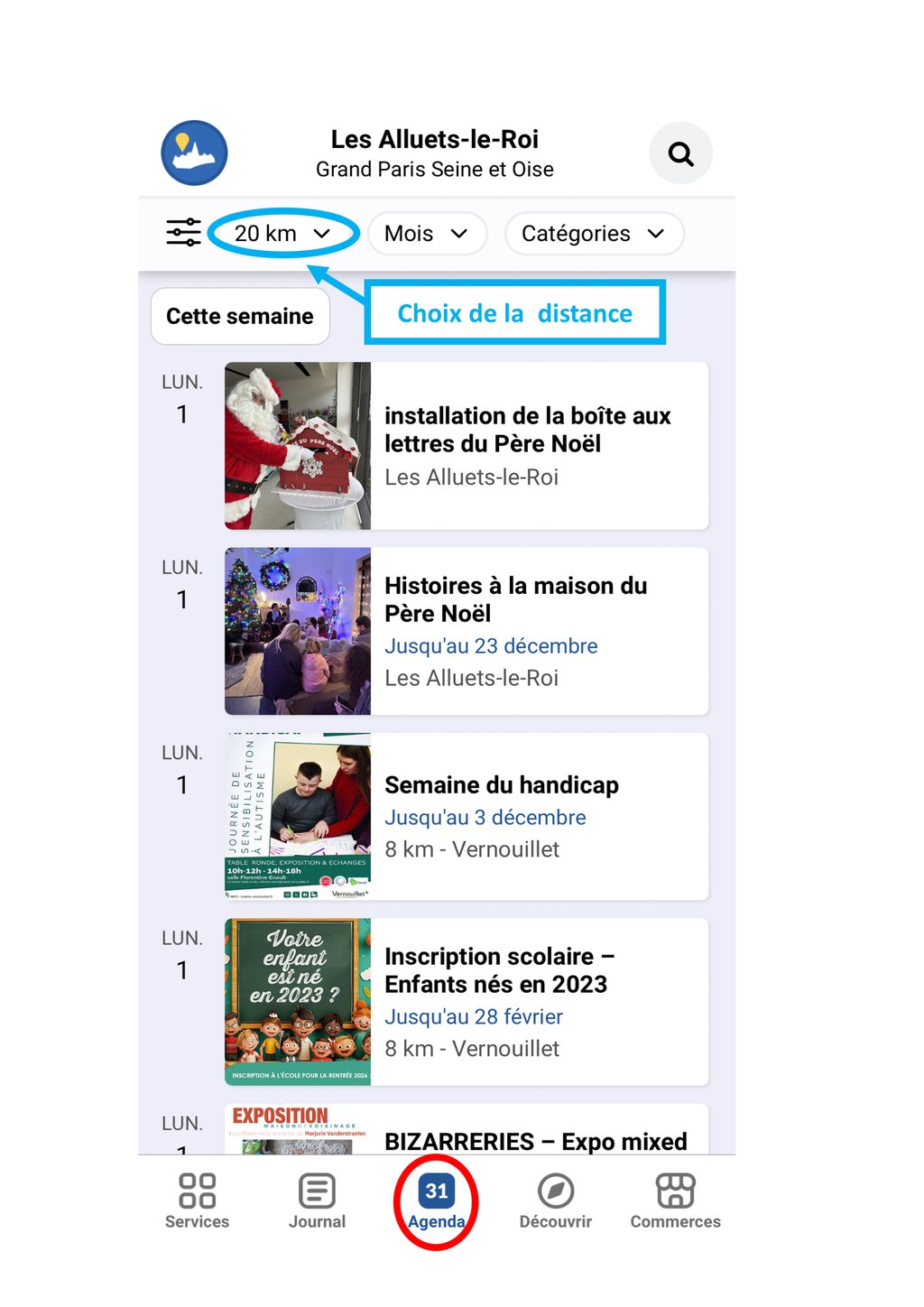This screenshot has height=1307, width=924.
Task: Expand the Mois dropdown
Action: 426,234
